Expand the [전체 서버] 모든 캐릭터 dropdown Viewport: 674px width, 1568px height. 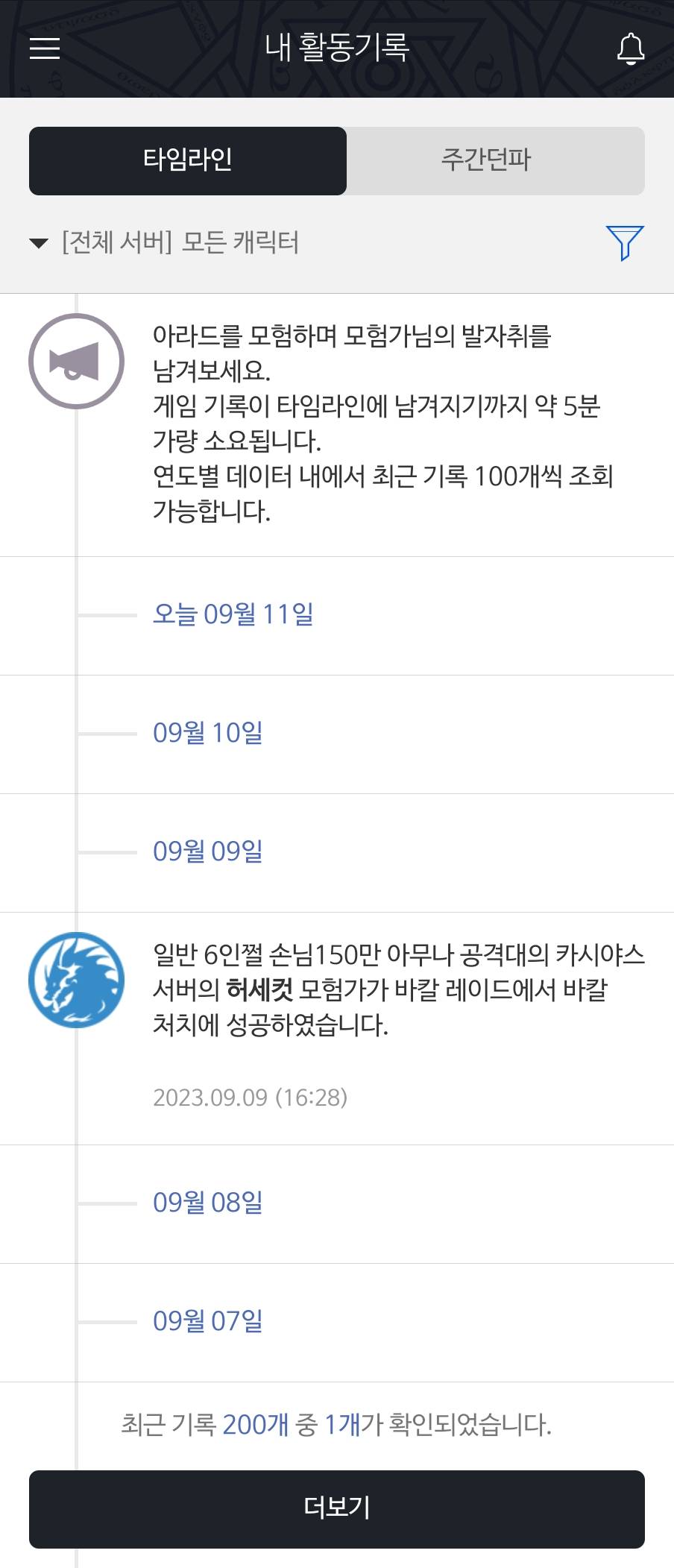(x=164, y=242)
